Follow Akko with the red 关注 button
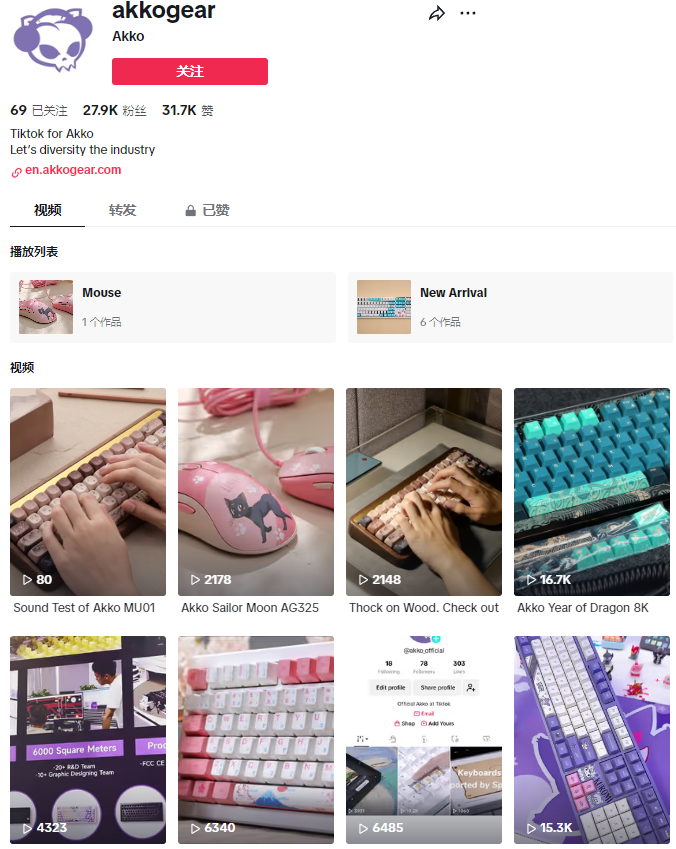Screen dimensions: 676x849 [190, 71]
